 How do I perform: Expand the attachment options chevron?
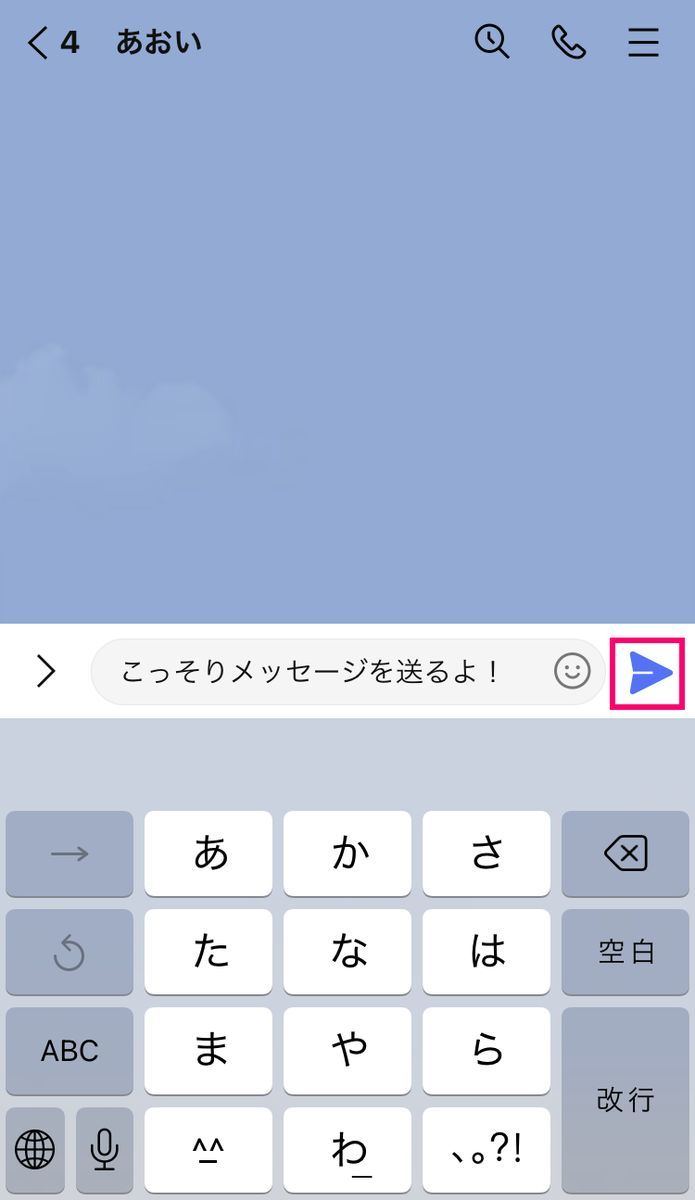pyautogui.click(x=45, y=672)
